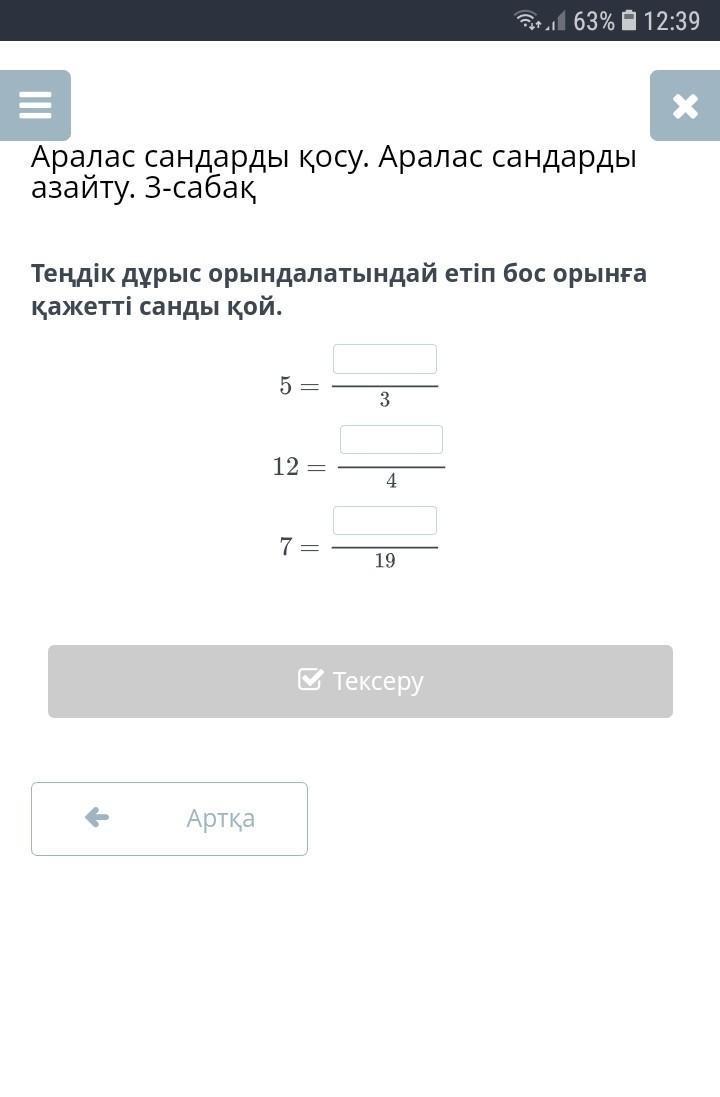Tap the Тексеру check button
The image size is (720, 1097).
click(x=360, y=681)
